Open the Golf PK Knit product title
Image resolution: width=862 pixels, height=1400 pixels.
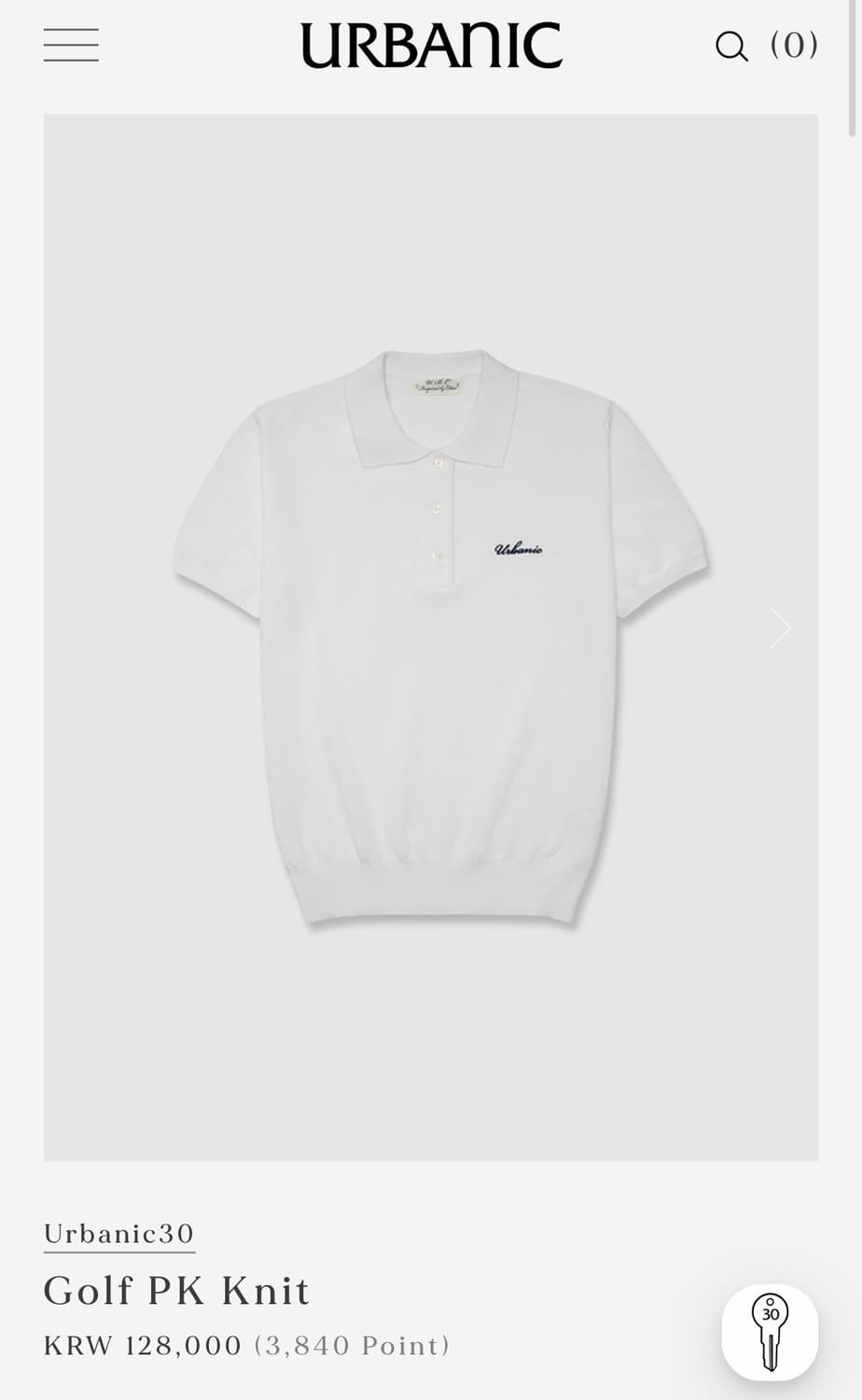click(x=176, y=1291)
